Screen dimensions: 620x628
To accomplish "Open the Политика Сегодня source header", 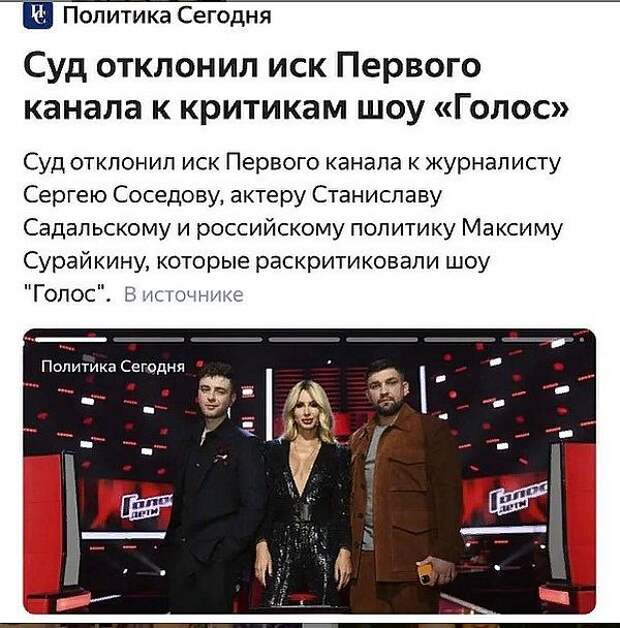I will (165, 16).
